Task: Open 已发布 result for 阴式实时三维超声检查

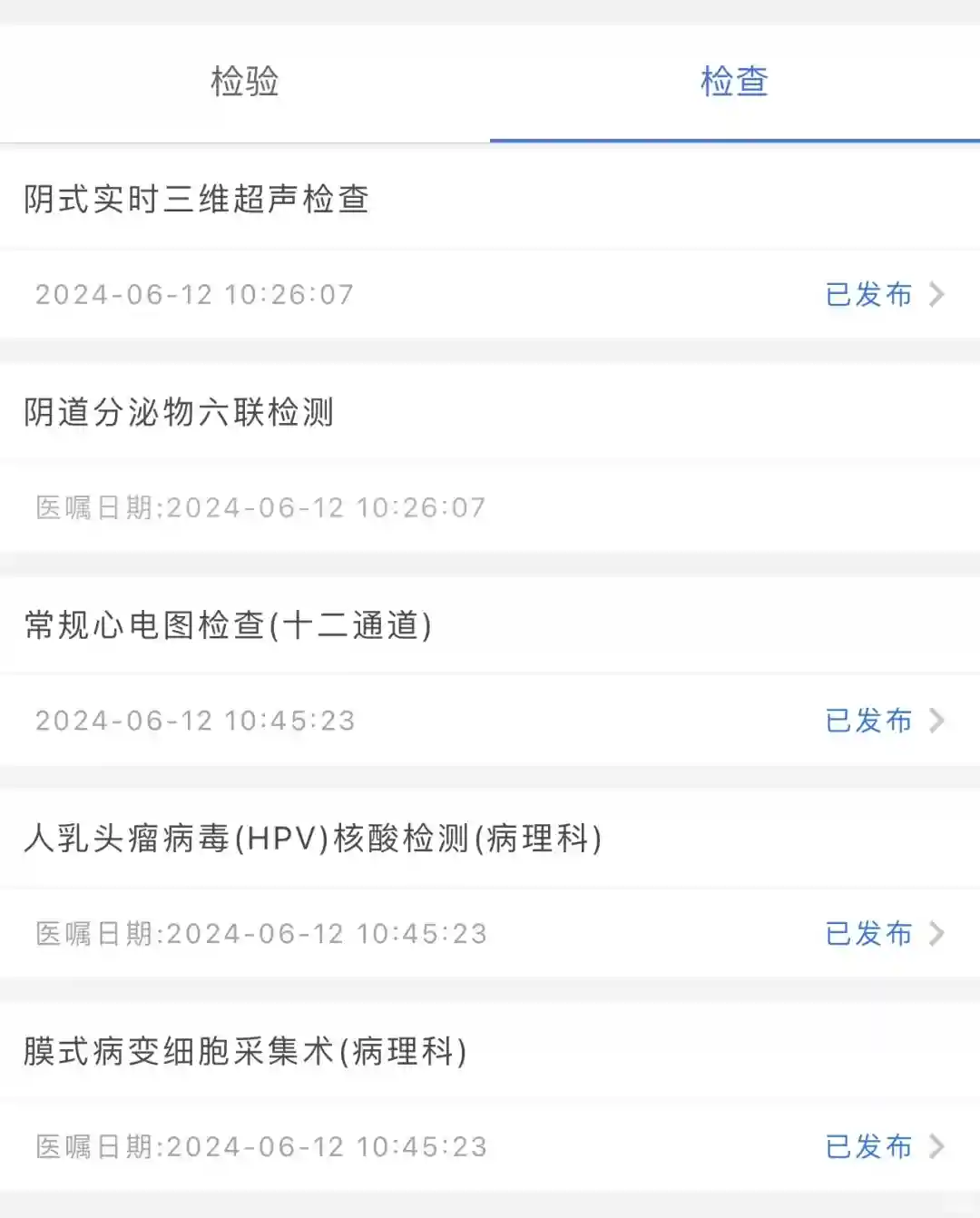Action: [x=883, y=294]
